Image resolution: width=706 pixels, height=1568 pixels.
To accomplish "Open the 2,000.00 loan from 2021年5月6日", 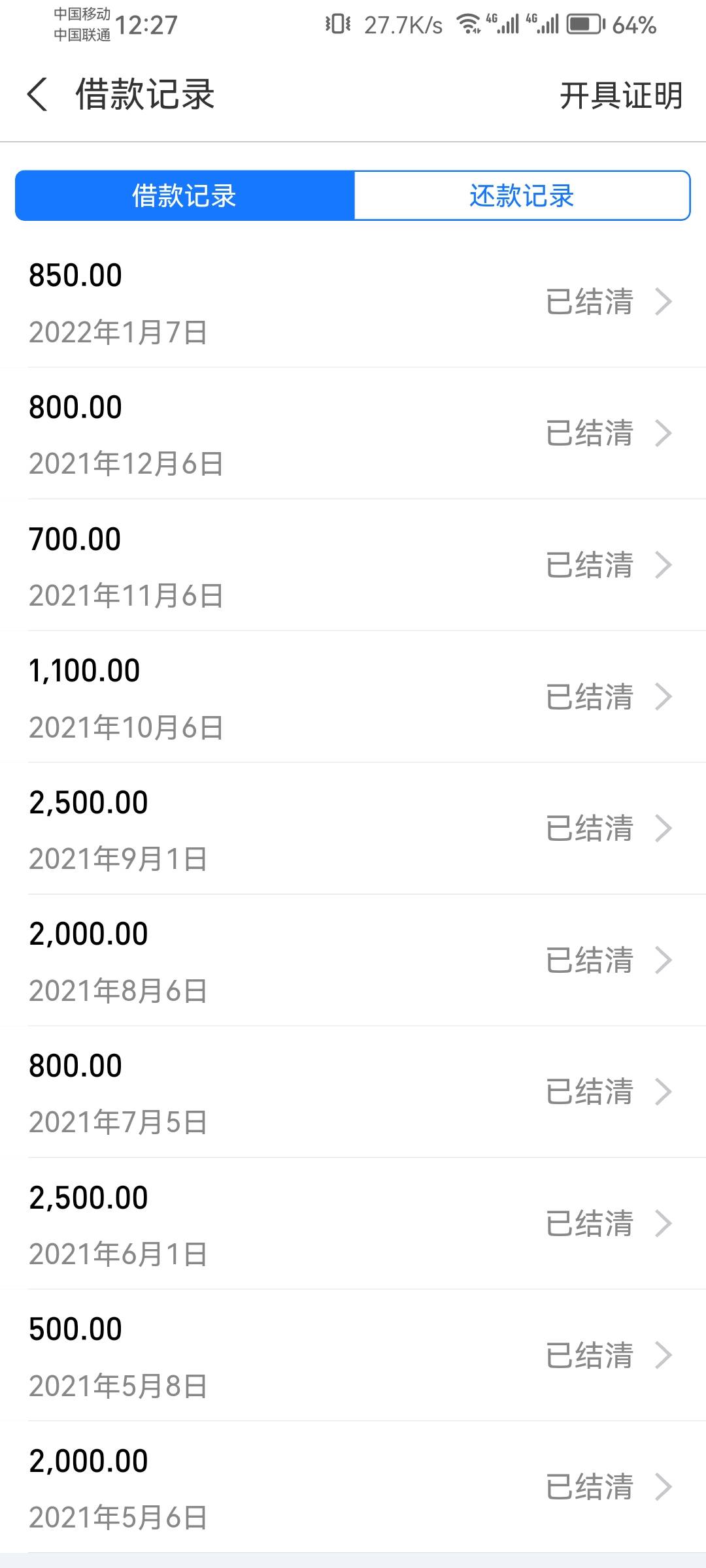I will pos(353,1487).
